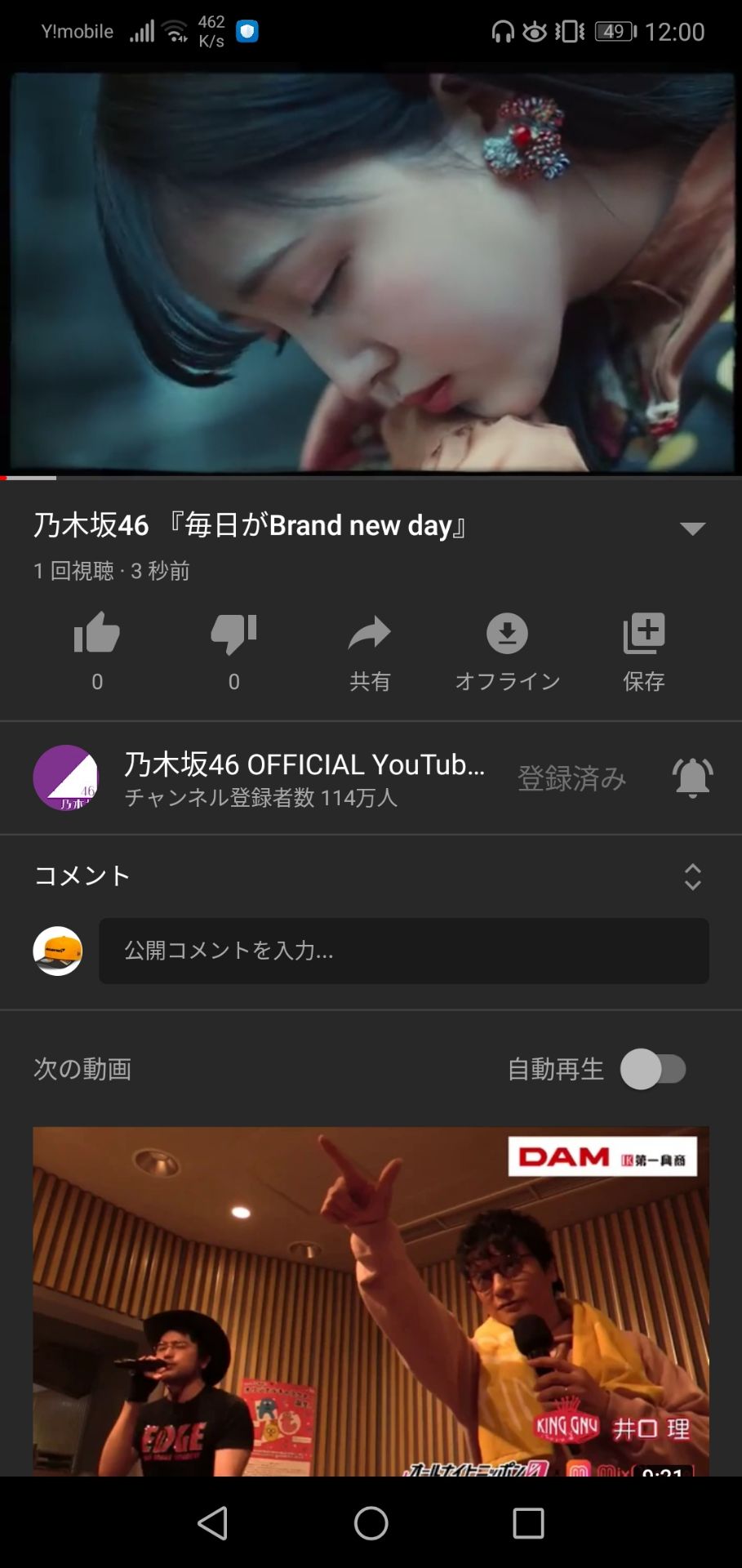
Task: Tap the channel name 乃木坂46 OFFICIAL YouTube
Action: pyautogui.click(x=304, y=764)
